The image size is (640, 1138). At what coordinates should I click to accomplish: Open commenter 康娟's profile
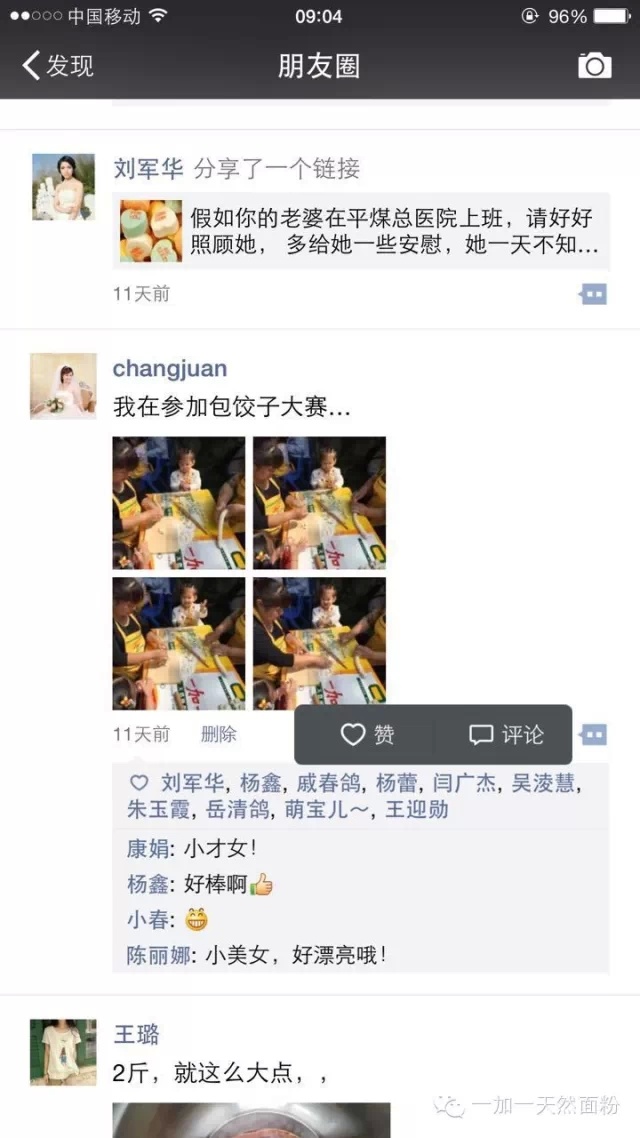click(148, 848)
